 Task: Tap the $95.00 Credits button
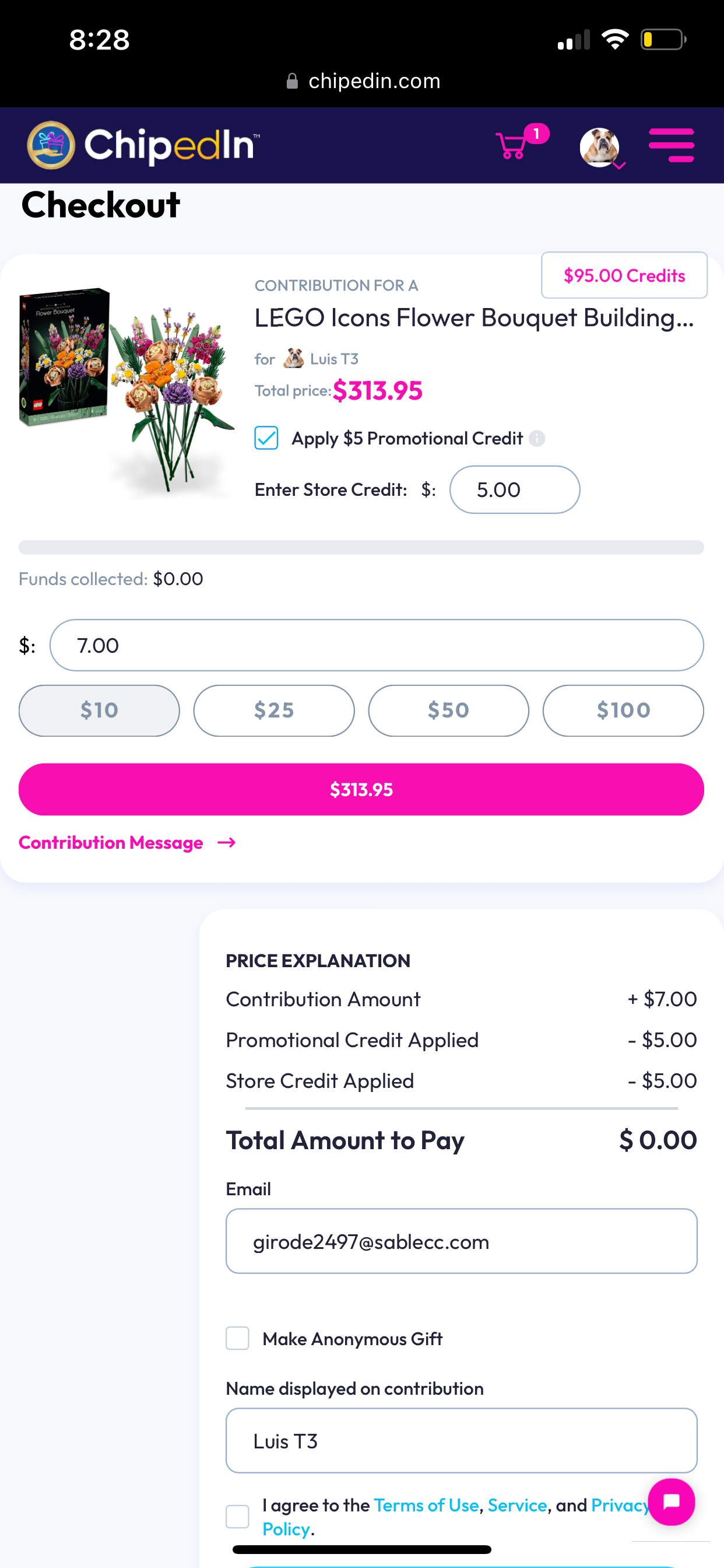click(624, 275)
